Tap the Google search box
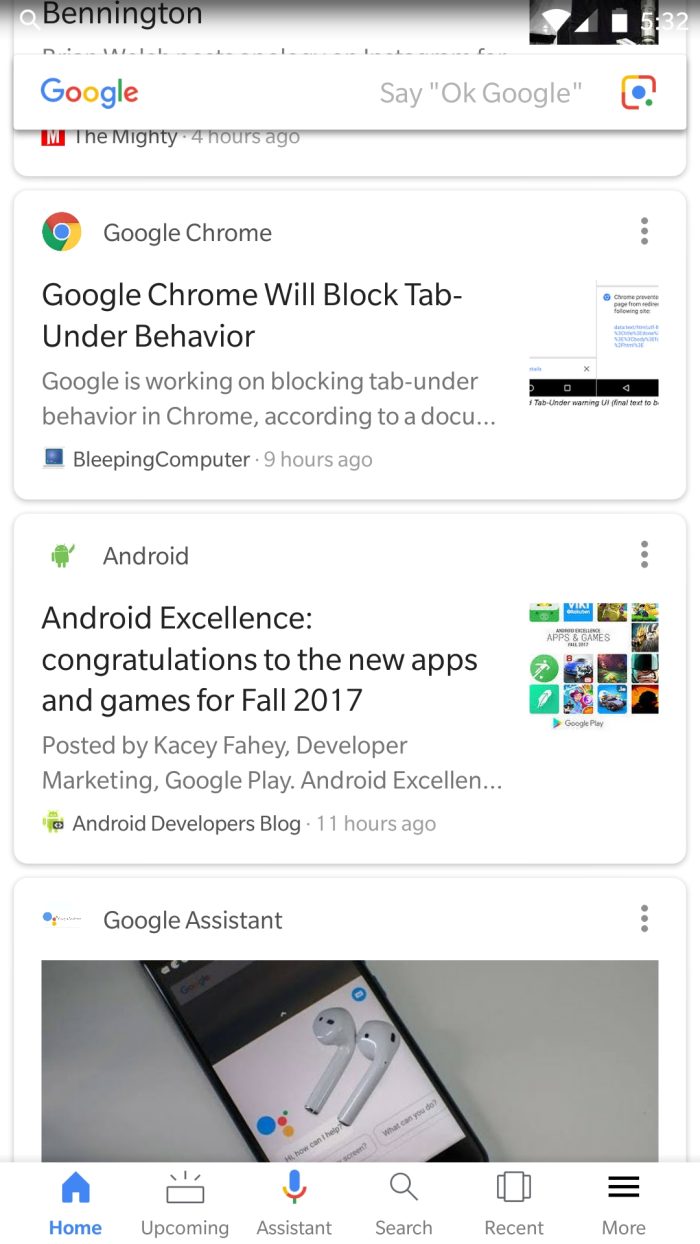Image resolution: width=700 pixels, height=1244 pixels. (349, 93)
